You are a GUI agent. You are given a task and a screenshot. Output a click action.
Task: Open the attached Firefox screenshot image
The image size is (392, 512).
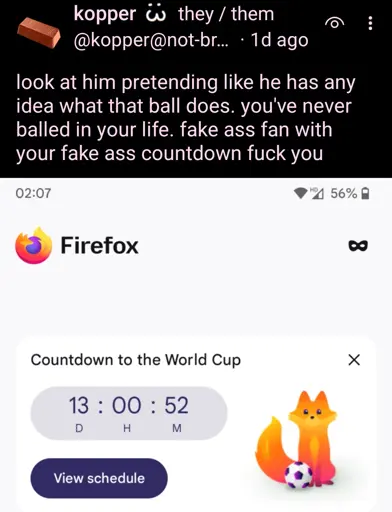coord(196,345)
